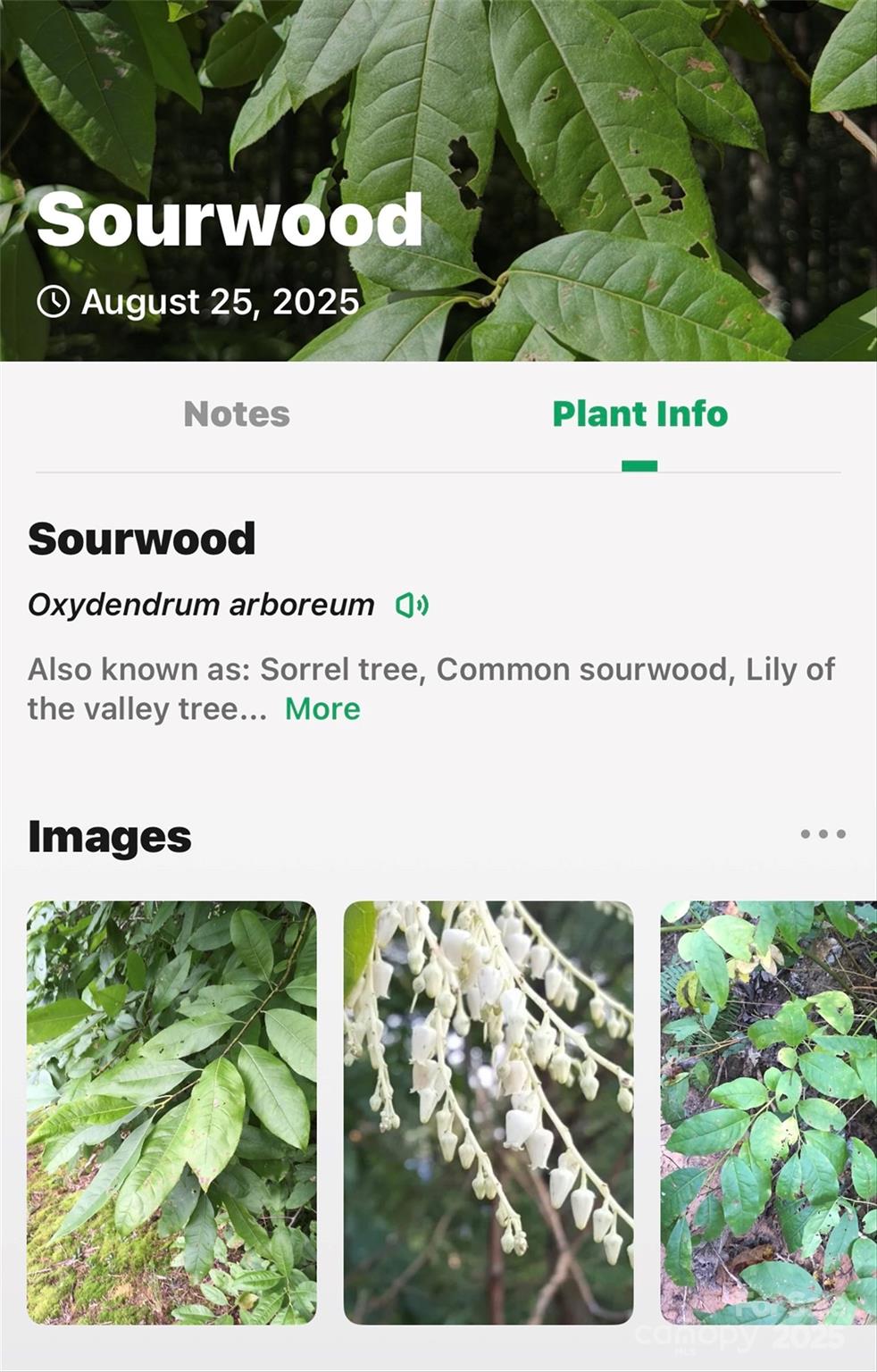The image size is (877, 1372).
Task: Play the Oxydendrum arboreum pronunciation audio
Action: [412, 606]
